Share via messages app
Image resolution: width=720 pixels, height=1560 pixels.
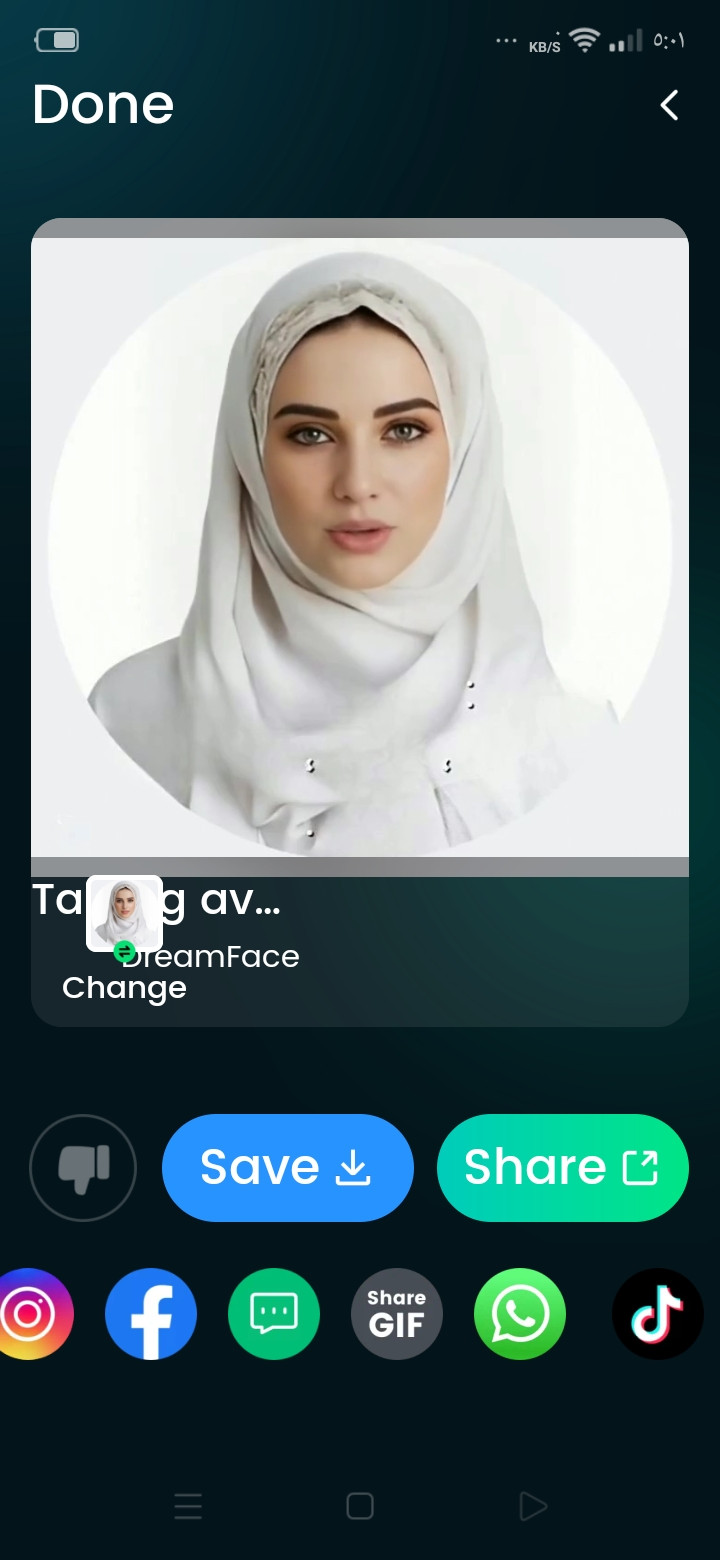click(274, 1314)
